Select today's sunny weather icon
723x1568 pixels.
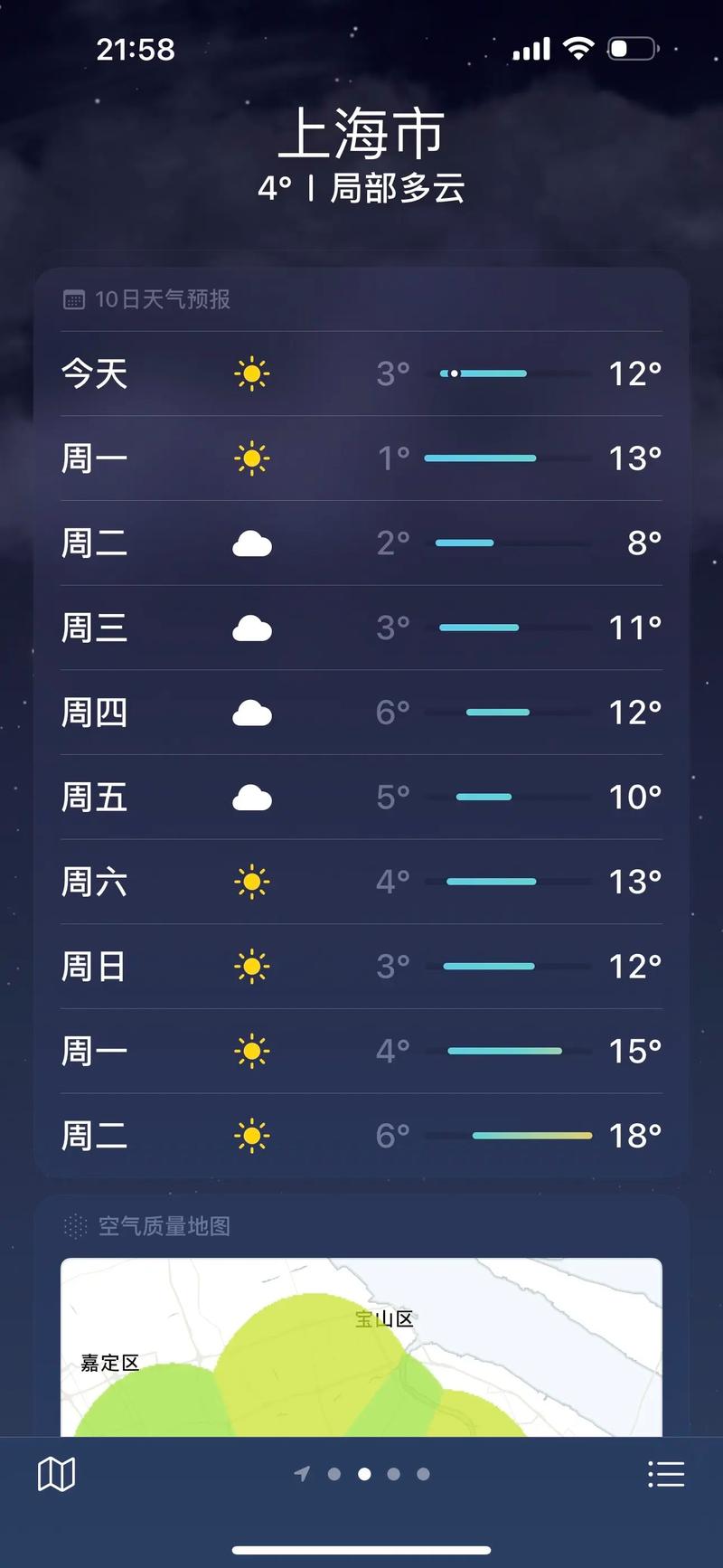pyautogui.click(x=252, y=373)
